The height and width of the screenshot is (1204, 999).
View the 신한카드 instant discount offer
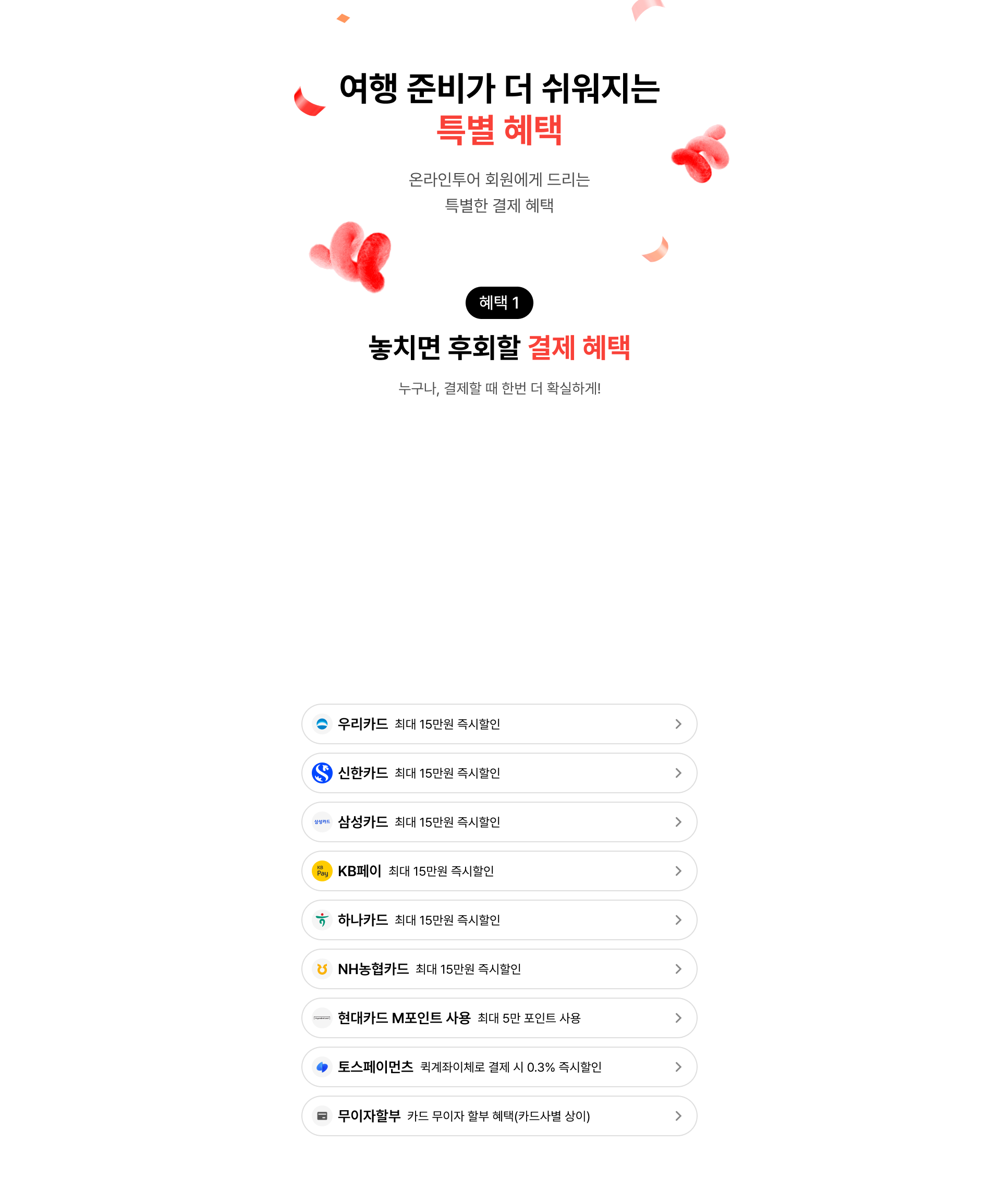(499, 773)
